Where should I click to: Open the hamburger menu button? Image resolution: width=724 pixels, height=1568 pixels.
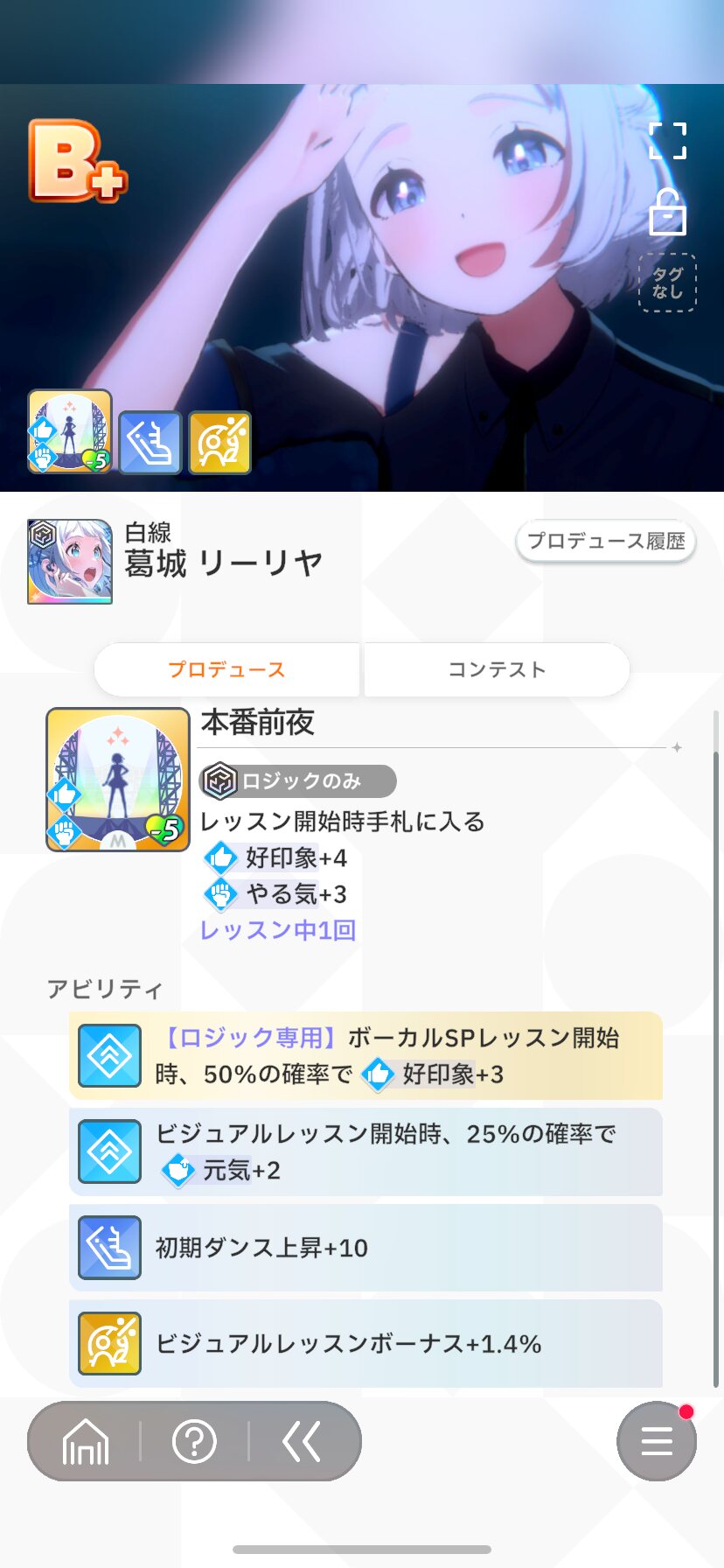(657, 1441)
